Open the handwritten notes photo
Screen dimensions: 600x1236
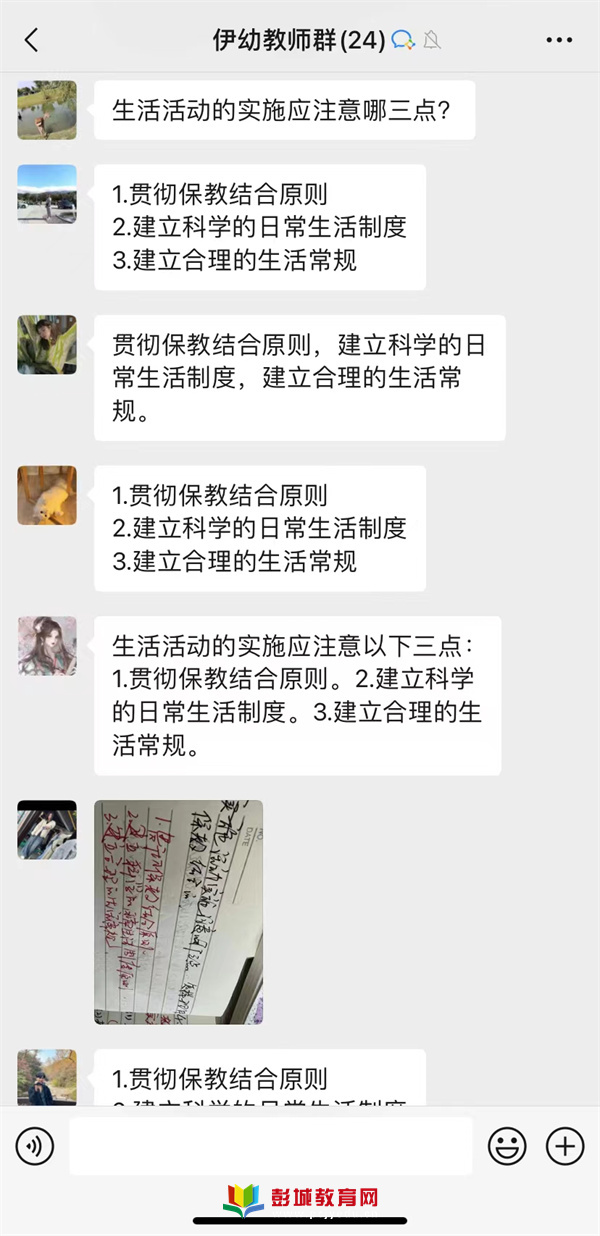click(178, 911)
